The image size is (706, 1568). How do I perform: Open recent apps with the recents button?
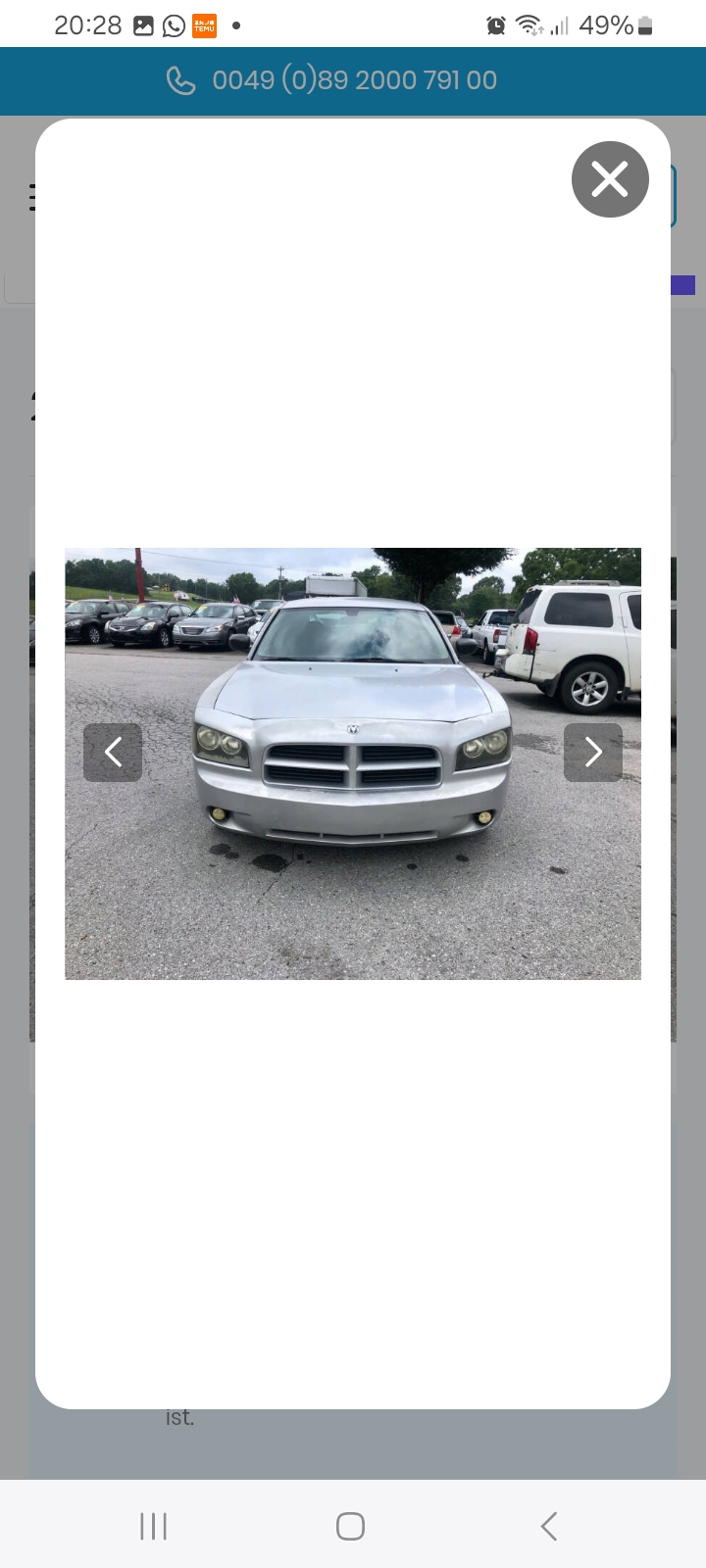tap(153, 1525)
